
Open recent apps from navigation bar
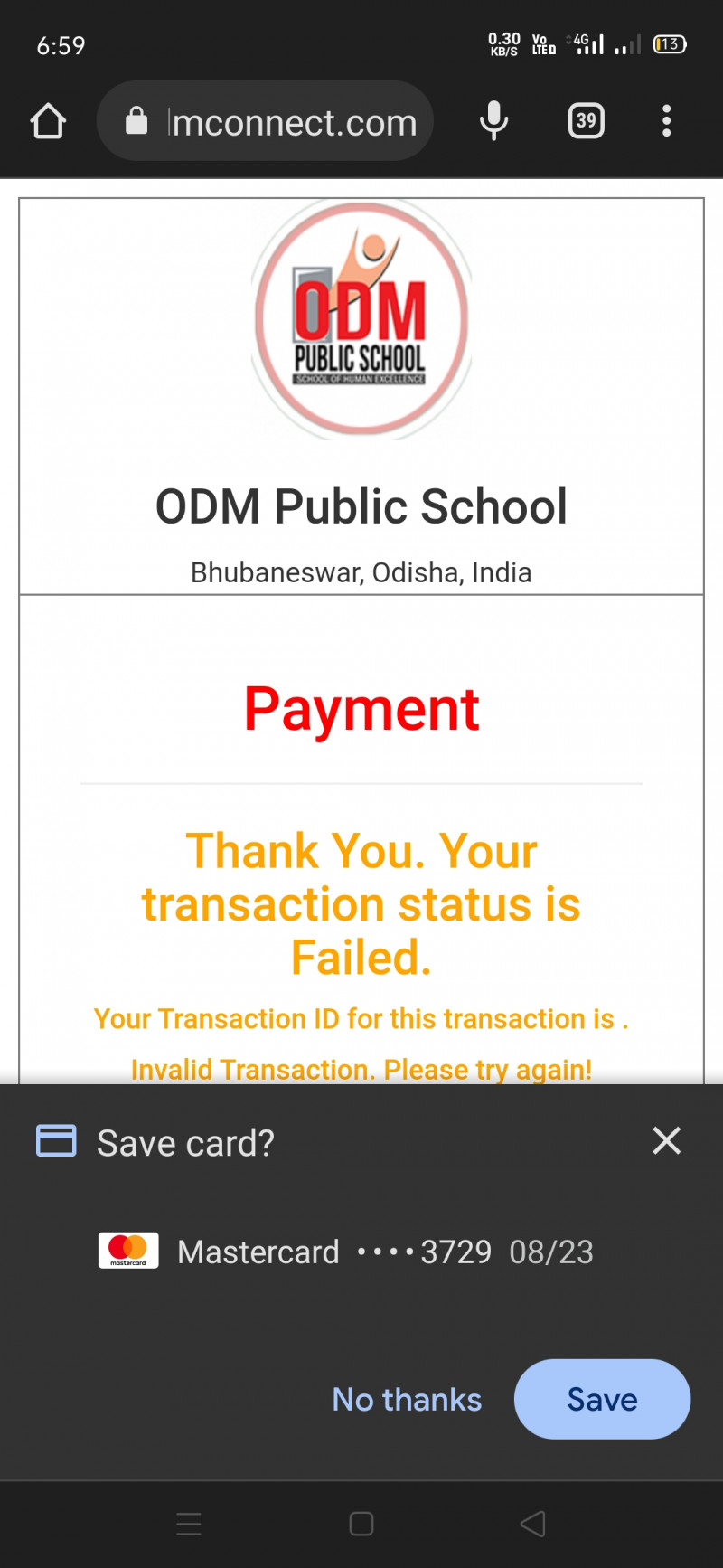[x=189, y=1525]
